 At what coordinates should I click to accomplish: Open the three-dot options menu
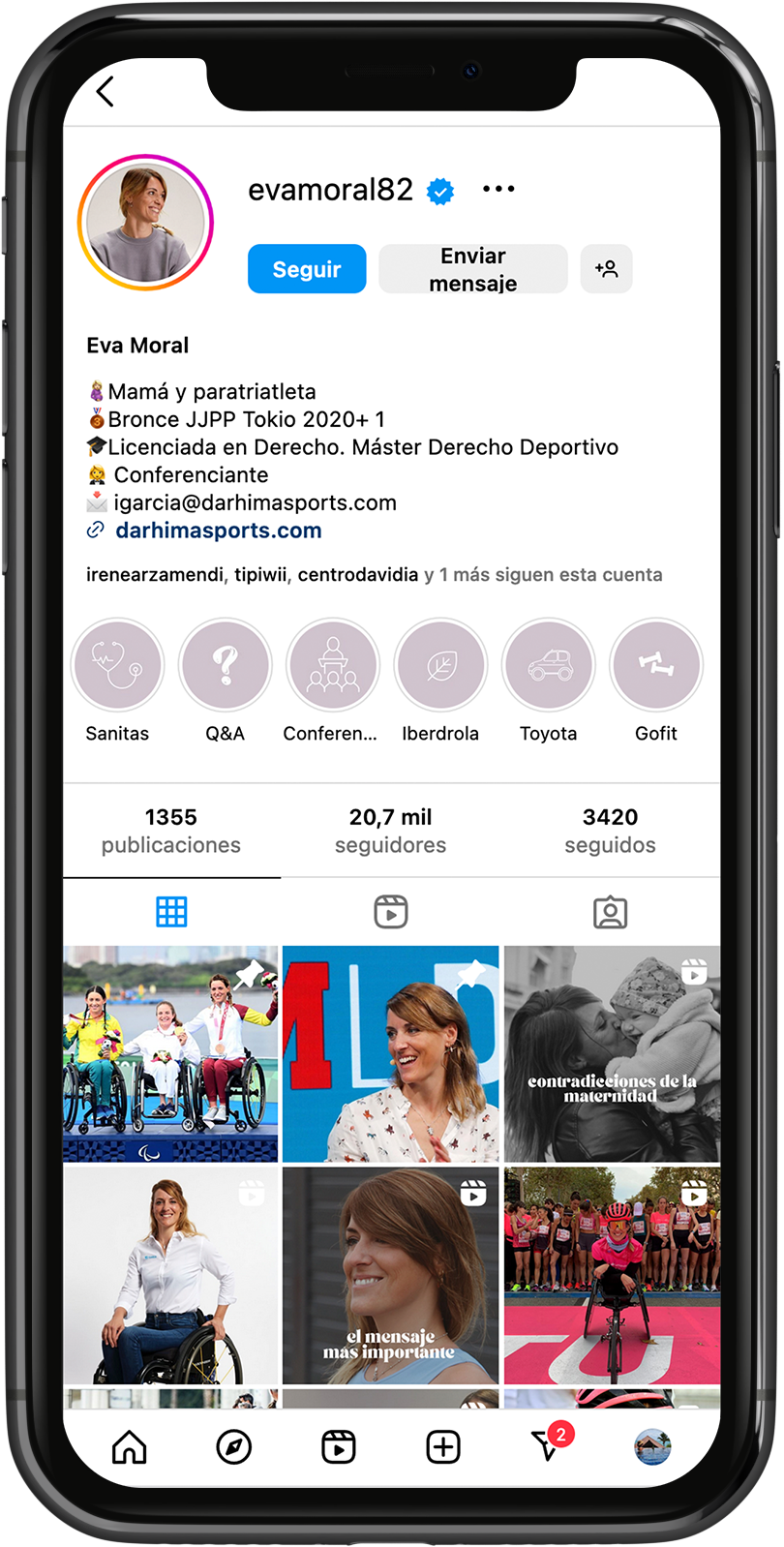tap(498, 189)
